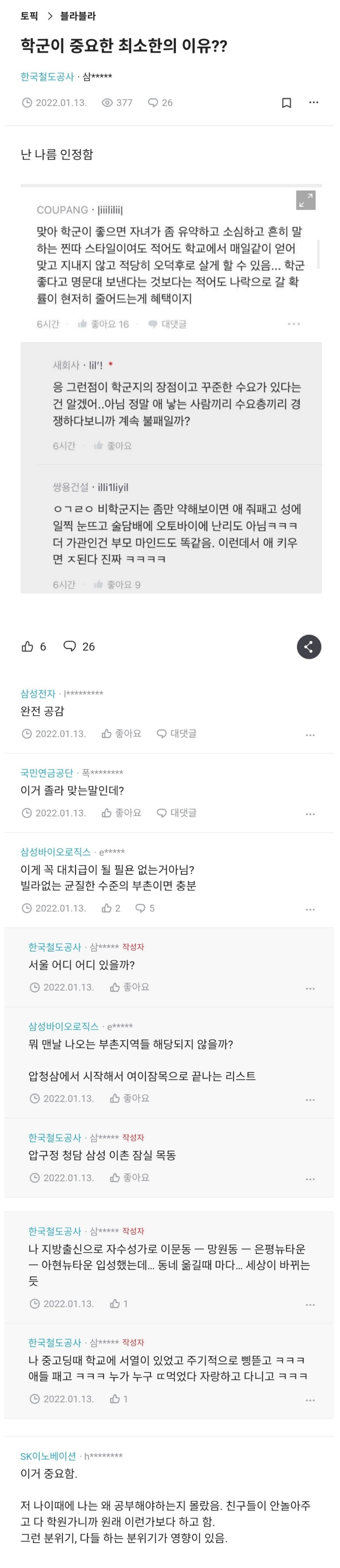Share this post with the round share button
Image resolution: width=340 pixels, height=1568 pixels.
click(x=308, y=647)
